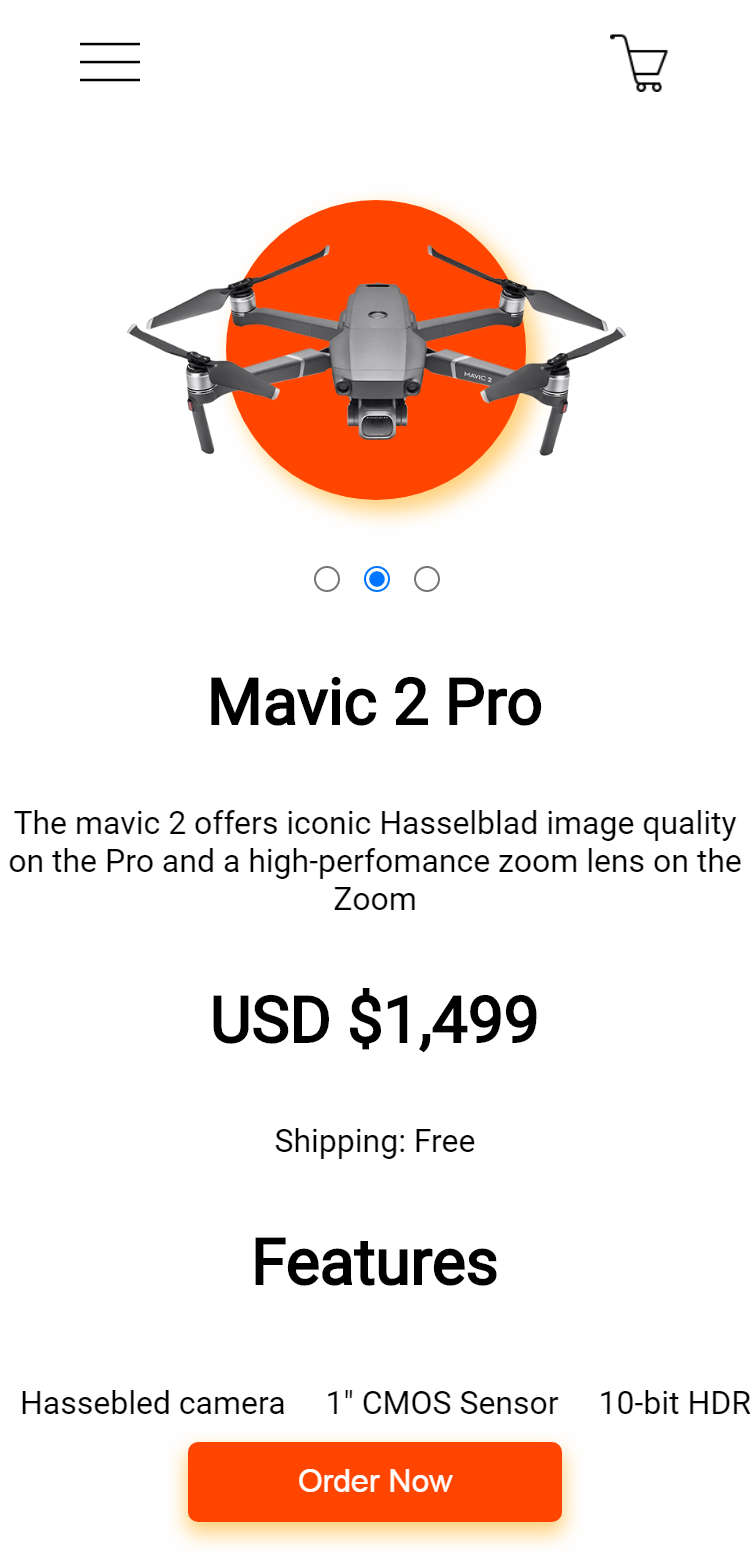Select the first carousel radio button
The height and width of the screenshot is (1562, 750).
coord(327,579)
